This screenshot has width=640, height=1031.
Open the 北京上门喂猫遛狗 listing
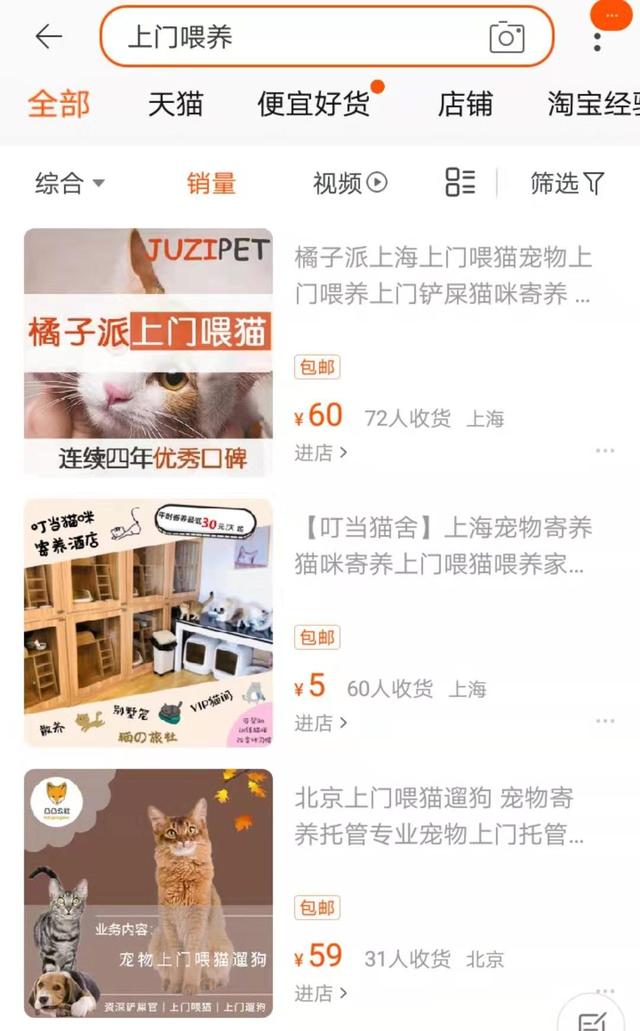pos(443,816)
